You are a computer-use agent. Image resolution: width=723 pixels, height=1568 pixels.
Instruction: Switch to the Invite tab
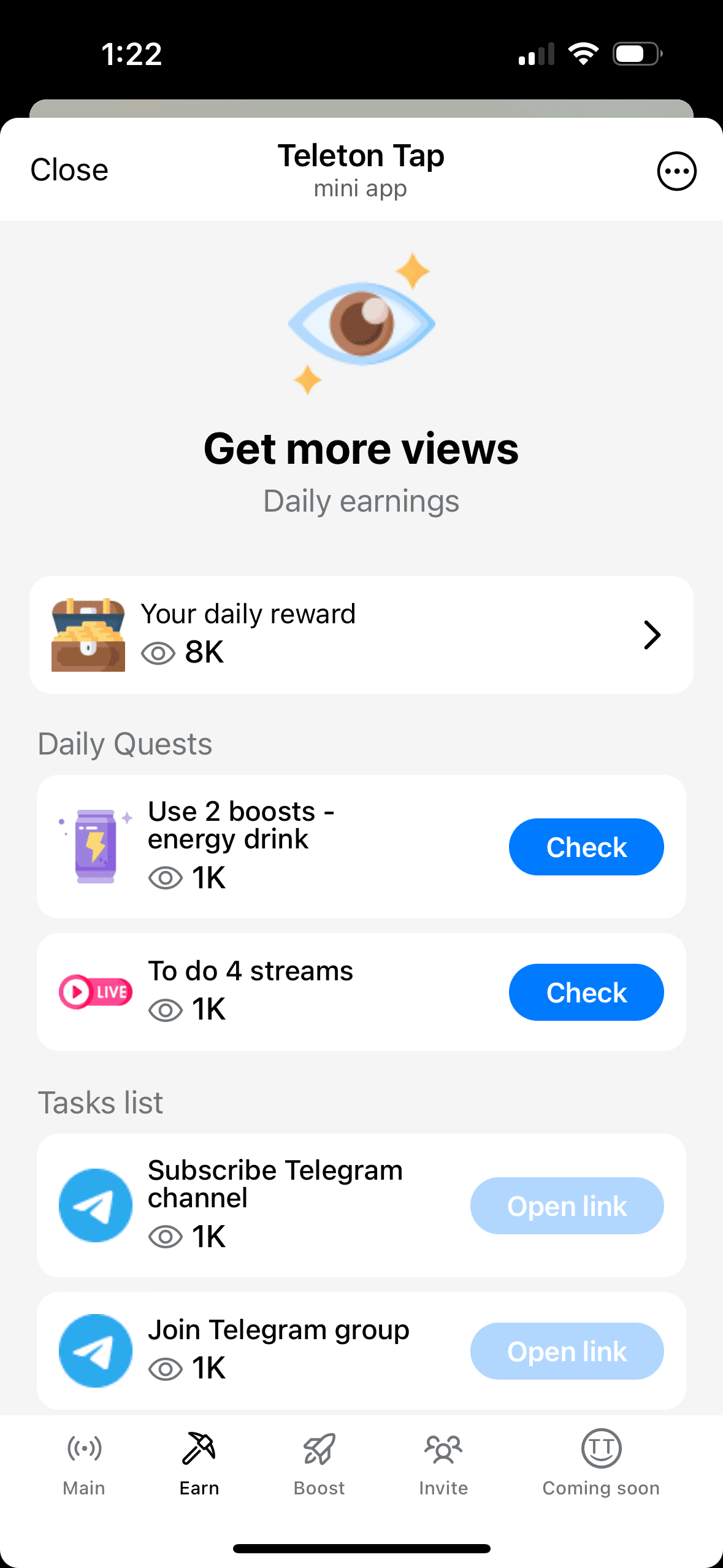coord(443,1462)
